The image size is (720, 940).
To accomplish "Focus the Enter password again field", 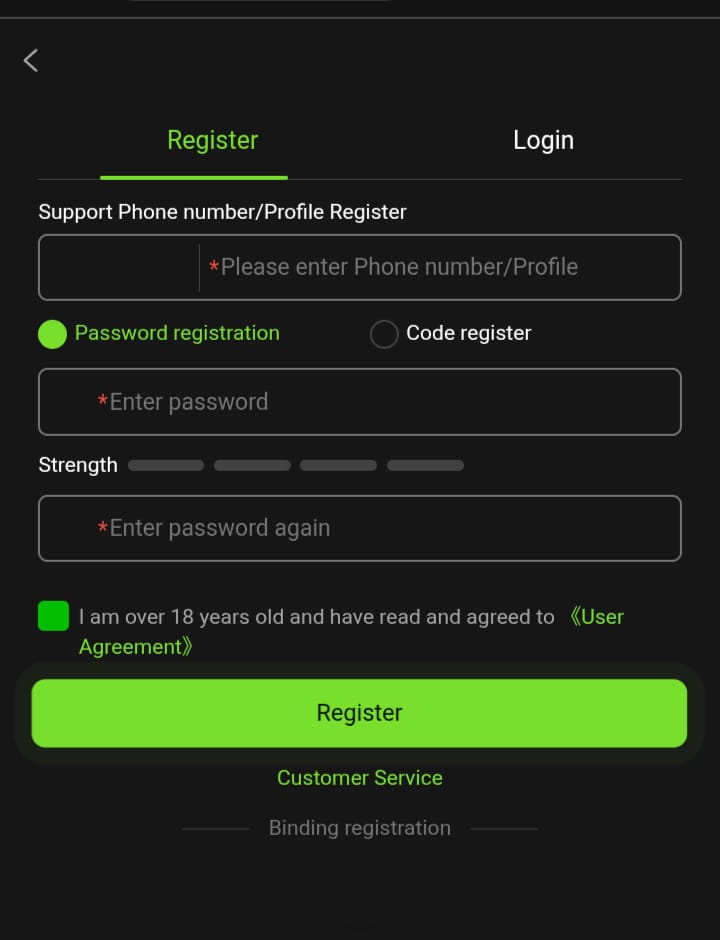I will [360, 528].
